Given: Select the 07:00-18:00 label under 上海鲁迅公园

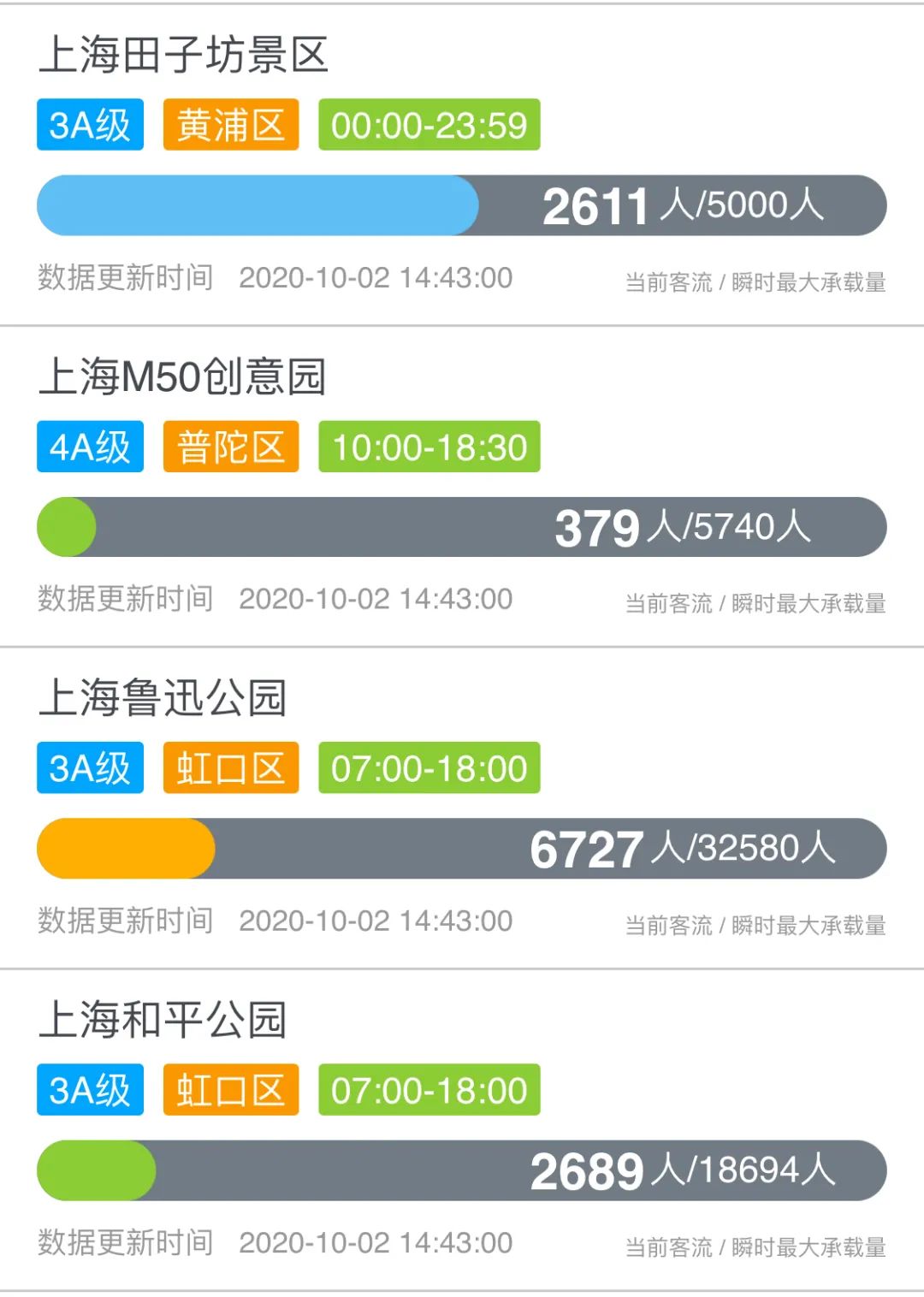Looking at the screenshot, I should 430,768.
